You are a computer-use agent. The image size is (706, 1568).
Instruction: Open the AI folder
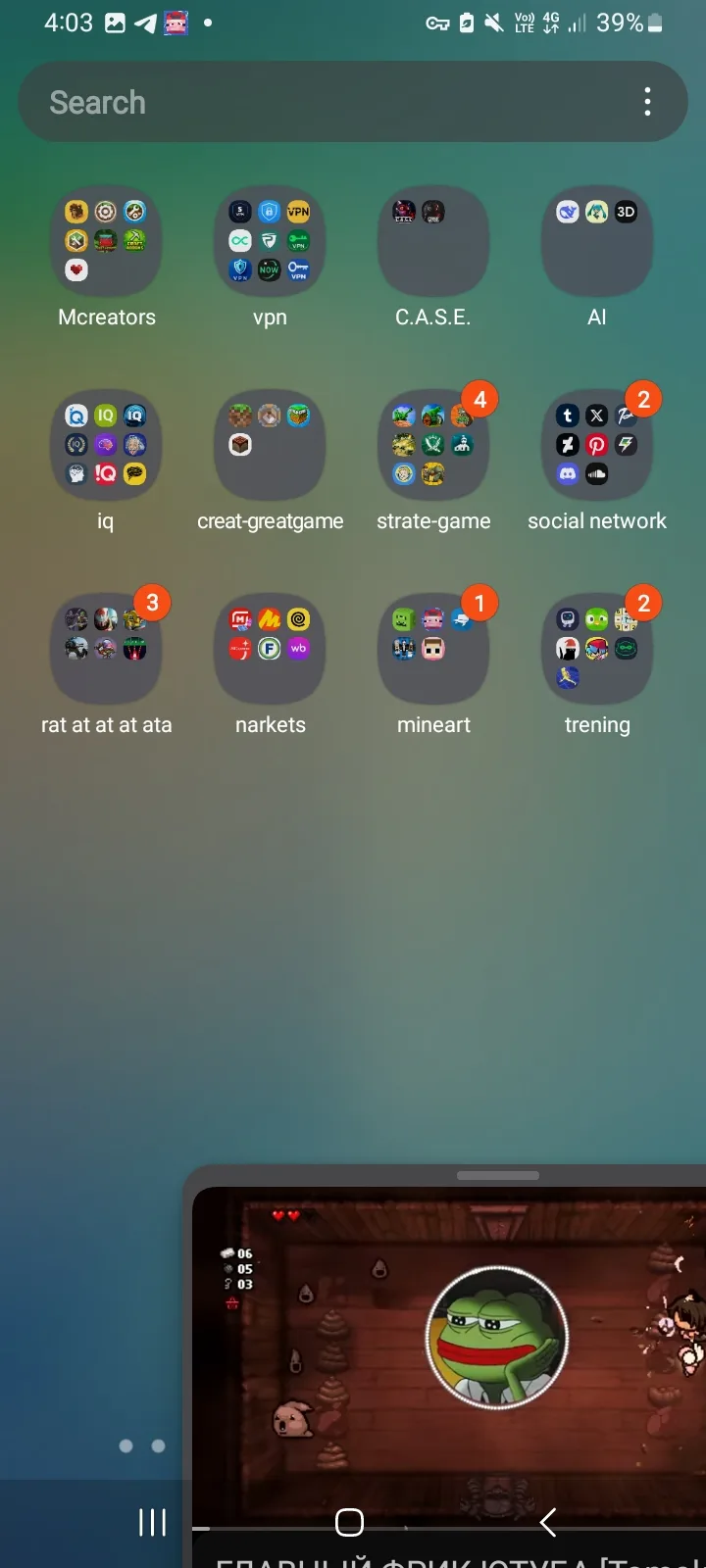pyautogui.click(x=597, y=241)
